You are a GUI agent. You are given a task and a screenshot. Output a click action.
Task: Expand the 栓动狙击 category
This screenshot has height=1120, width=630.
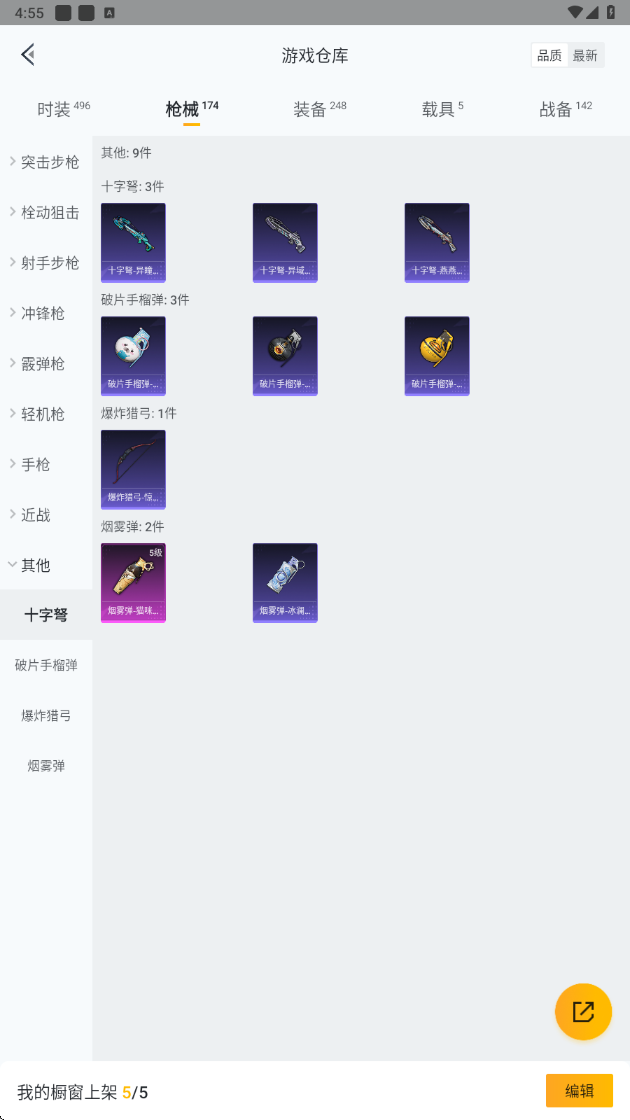pos(46,212)
